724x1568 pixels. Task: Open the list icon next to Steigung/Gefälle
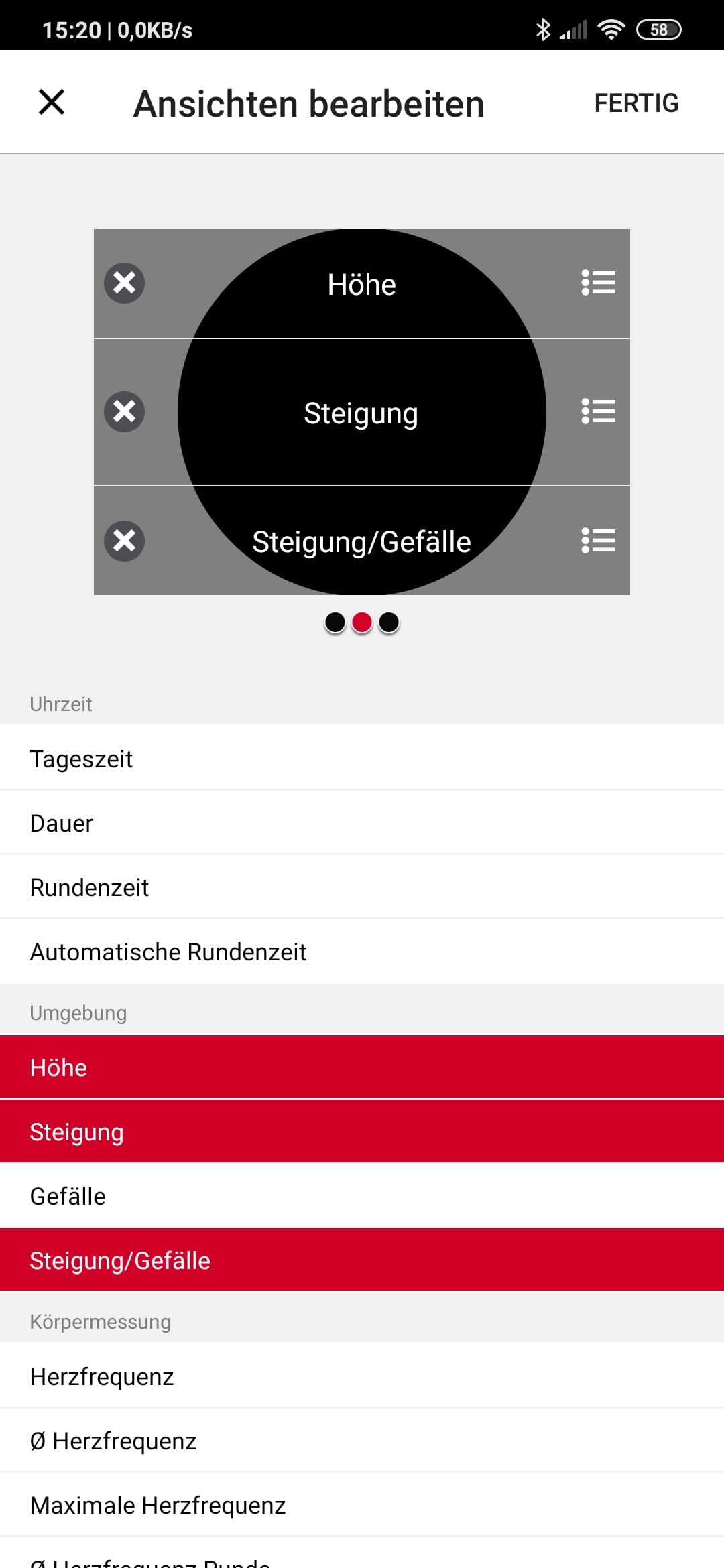[598, 541]
